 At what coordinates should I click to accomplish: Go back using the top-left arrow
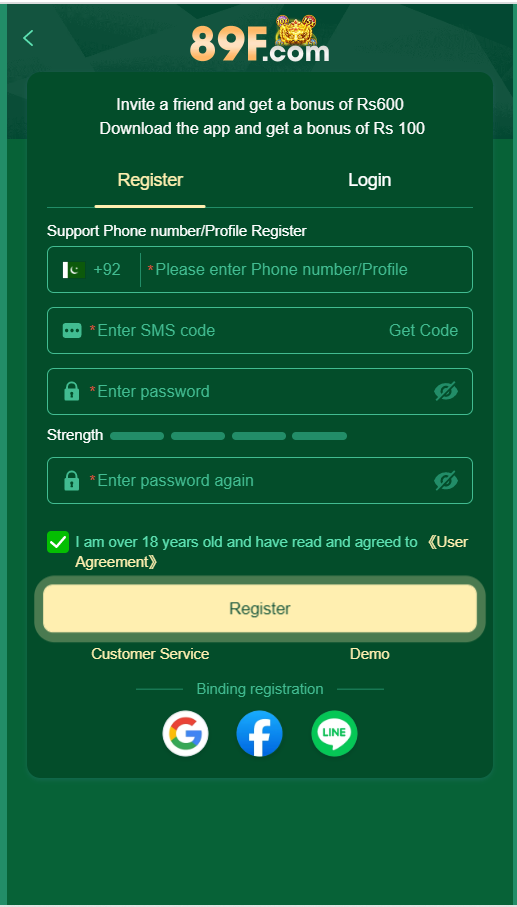pyautogui.click(x=28, y=38)
